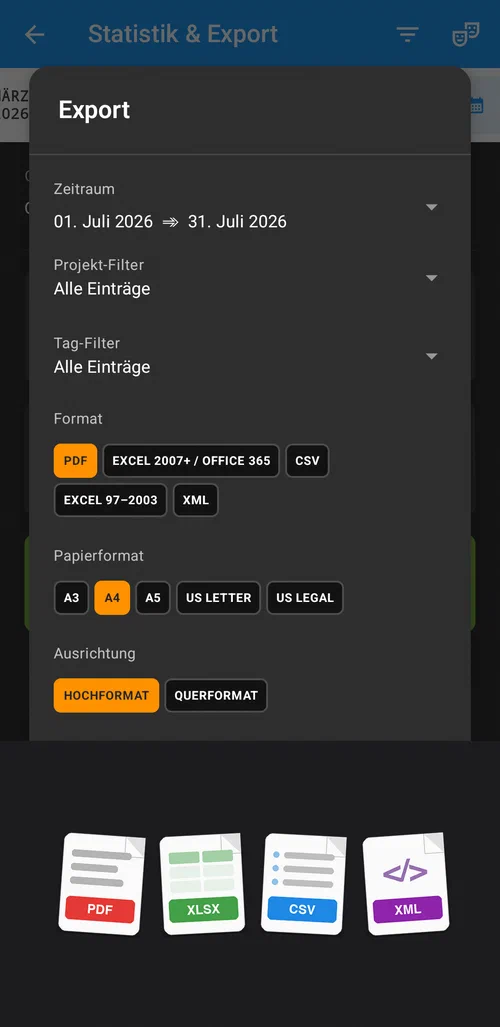Go back with the top-left arrow
Viewport: 500px width, 1027px height.
click(x=34, y=35)
